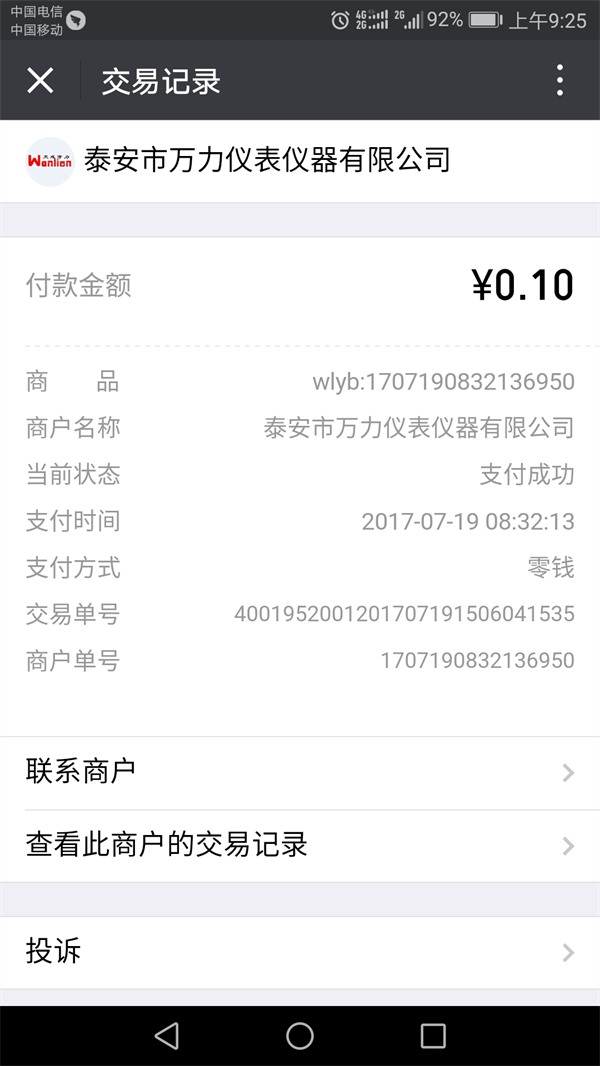Open the merchant header 泰安市万力仪表仪器有限公司
This screenshot has width=600, height=1066.
tap(300, 161)
